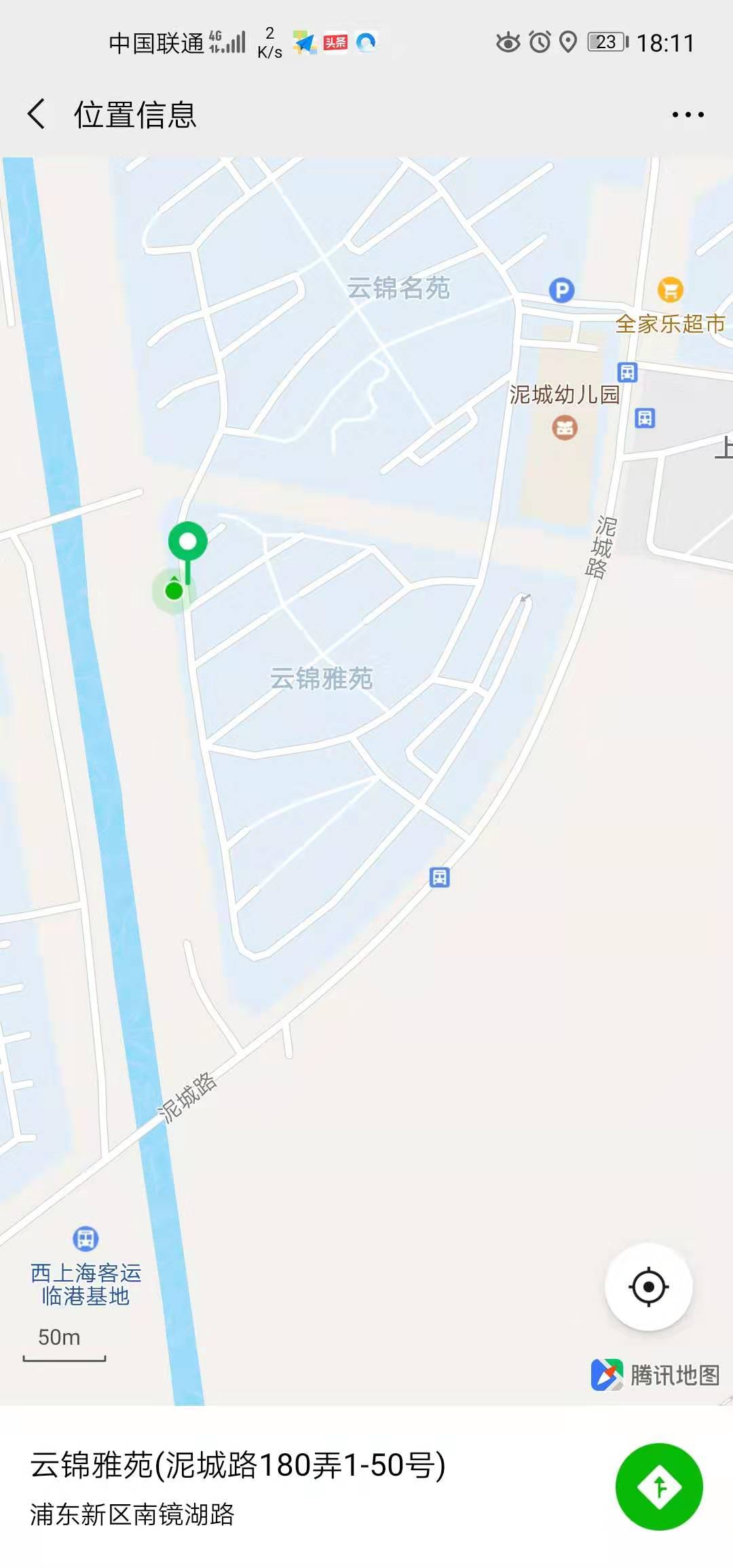Tap the green location pin on map
733x1568 pixels.
pos(187,543)
